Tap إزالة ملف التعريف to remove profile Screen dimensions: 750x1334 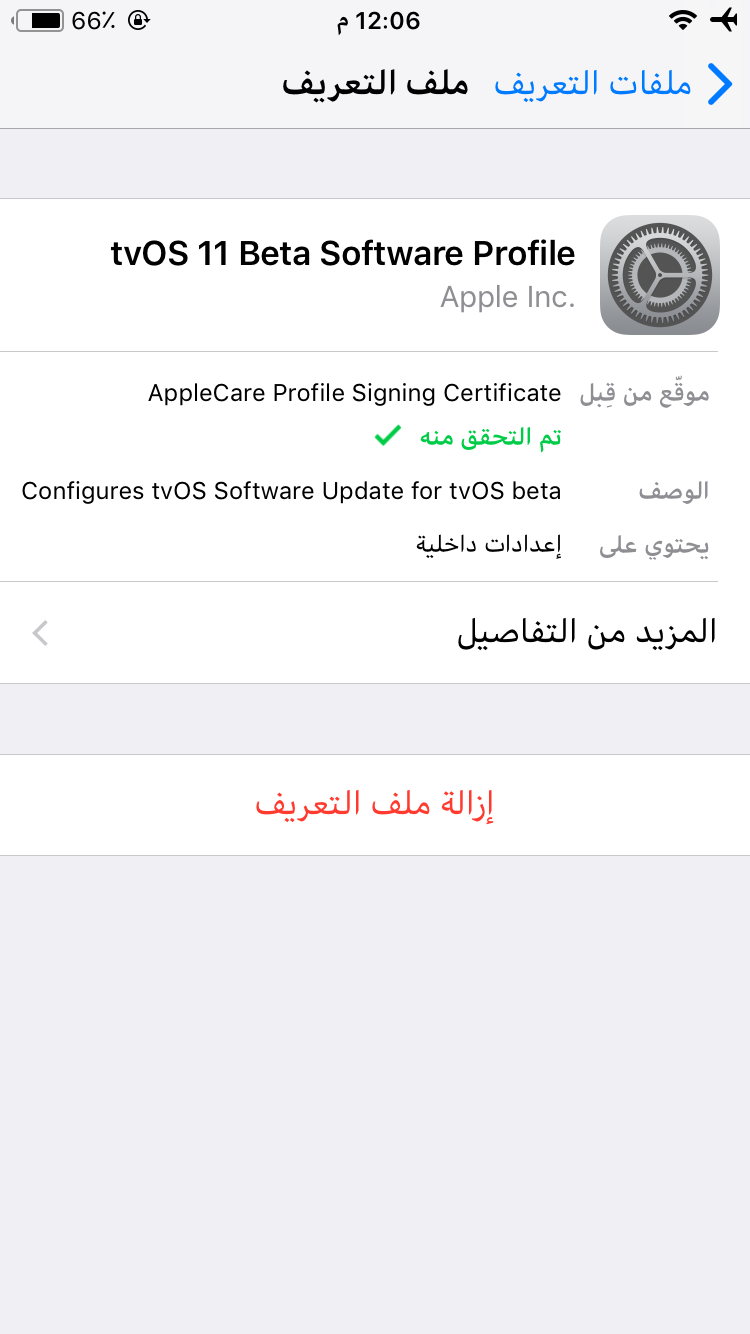coord(375,804)
